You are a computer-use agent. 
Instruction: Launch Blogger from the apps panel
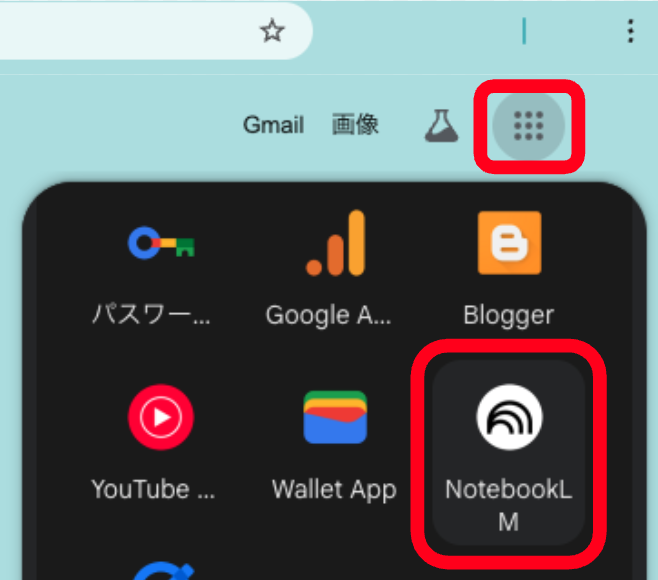(508, 267)
